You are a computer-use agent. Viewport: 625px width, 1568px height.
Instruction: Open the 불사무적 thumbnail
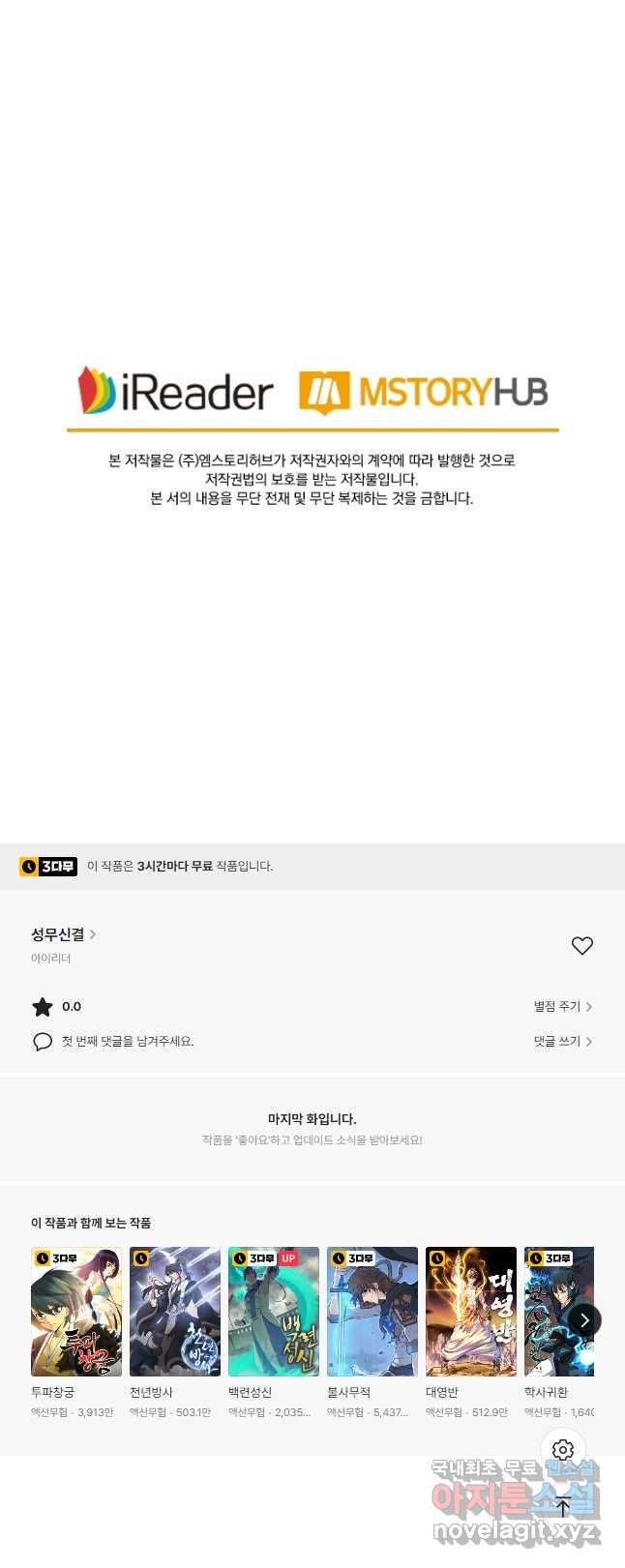[x=372, y=1312]
